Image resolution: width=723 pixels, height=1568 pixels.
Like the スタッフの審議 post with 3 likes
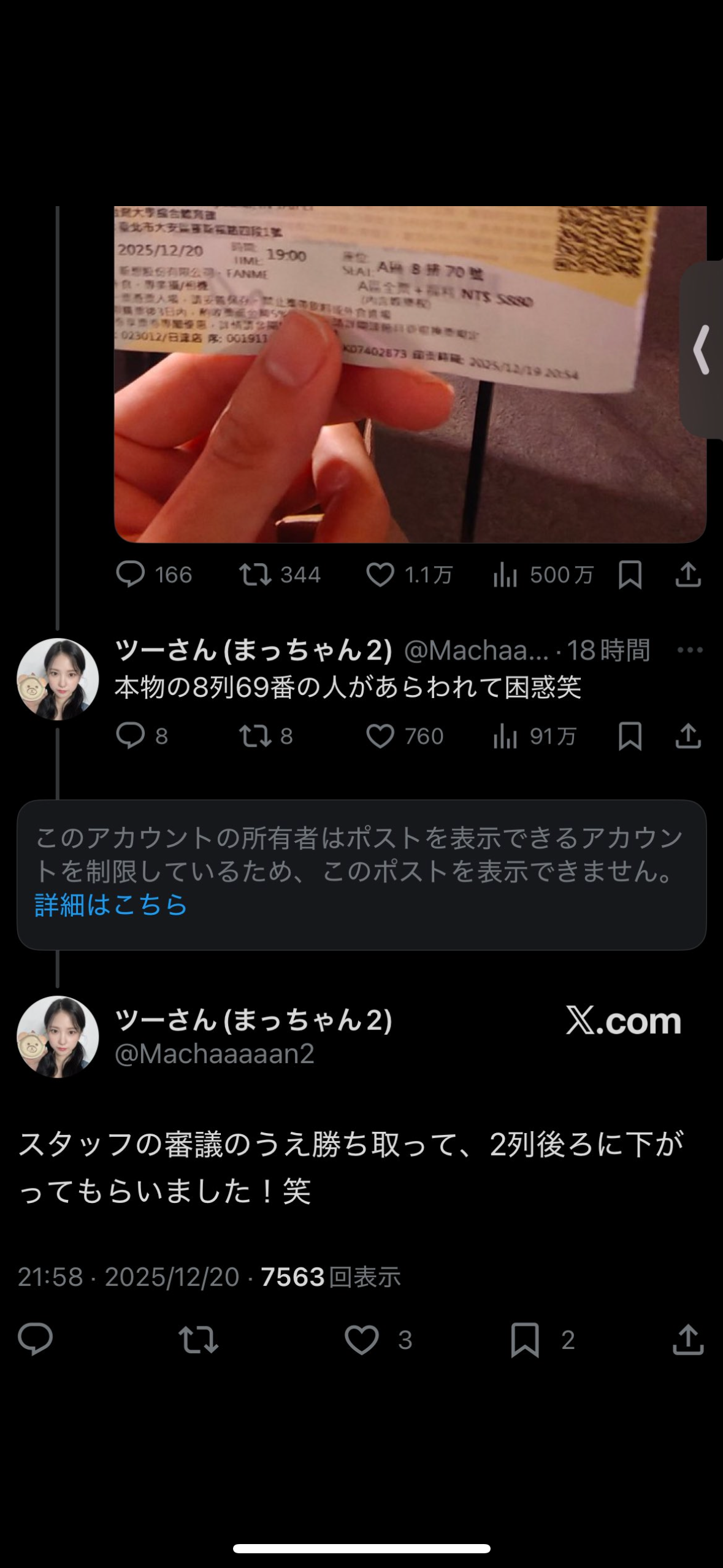pyautogui.click(x=362, y=1339)
